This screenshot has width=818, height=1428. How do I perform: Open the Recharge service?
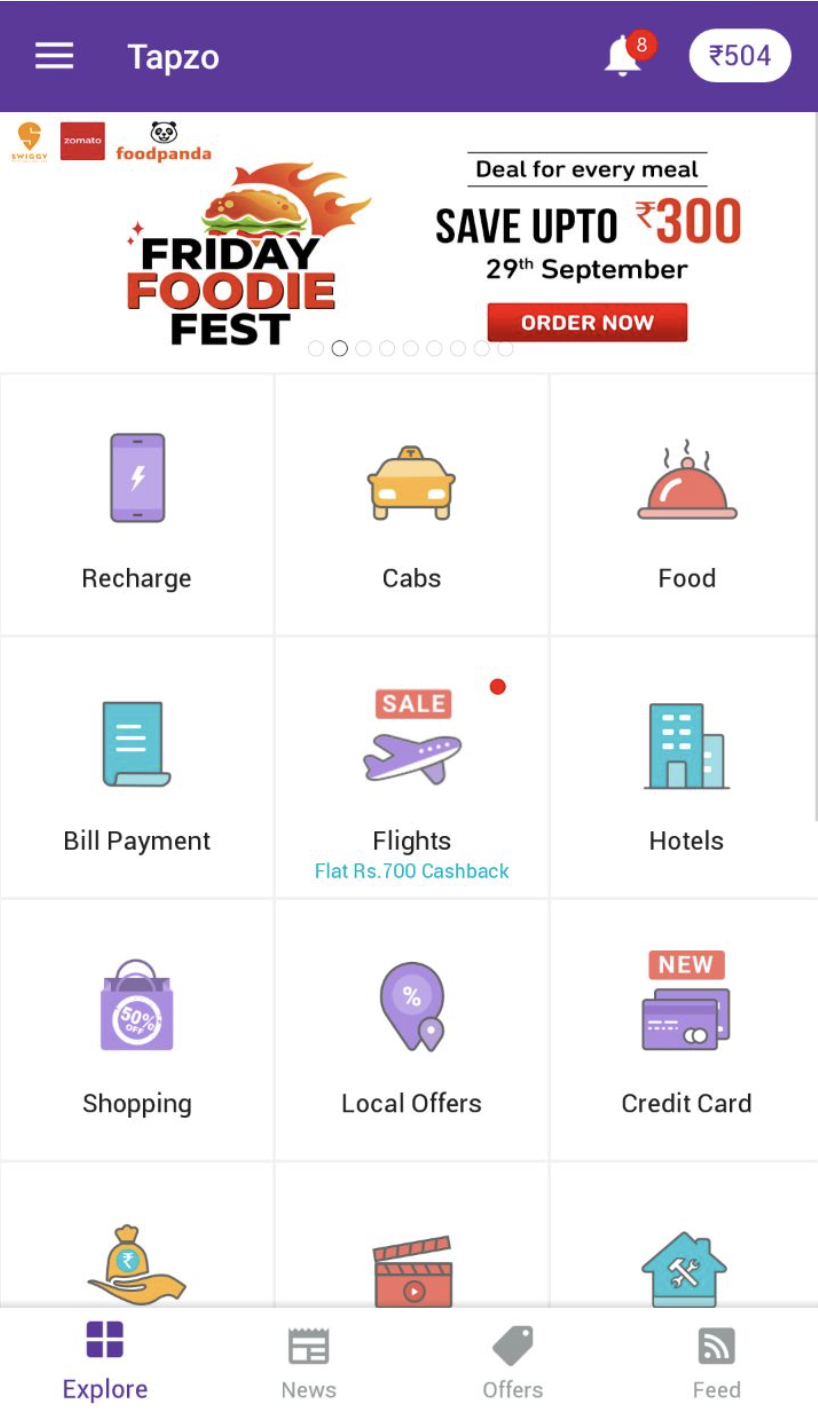point(137,505)
